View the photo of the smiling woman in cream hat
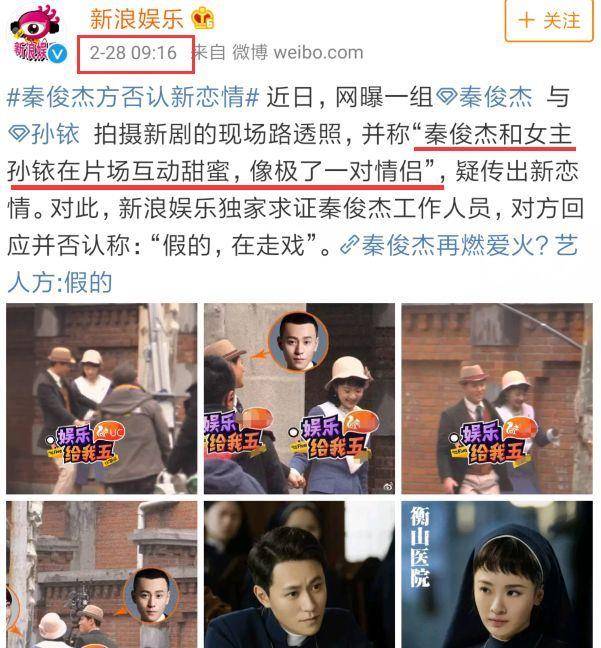 (299, 397)
